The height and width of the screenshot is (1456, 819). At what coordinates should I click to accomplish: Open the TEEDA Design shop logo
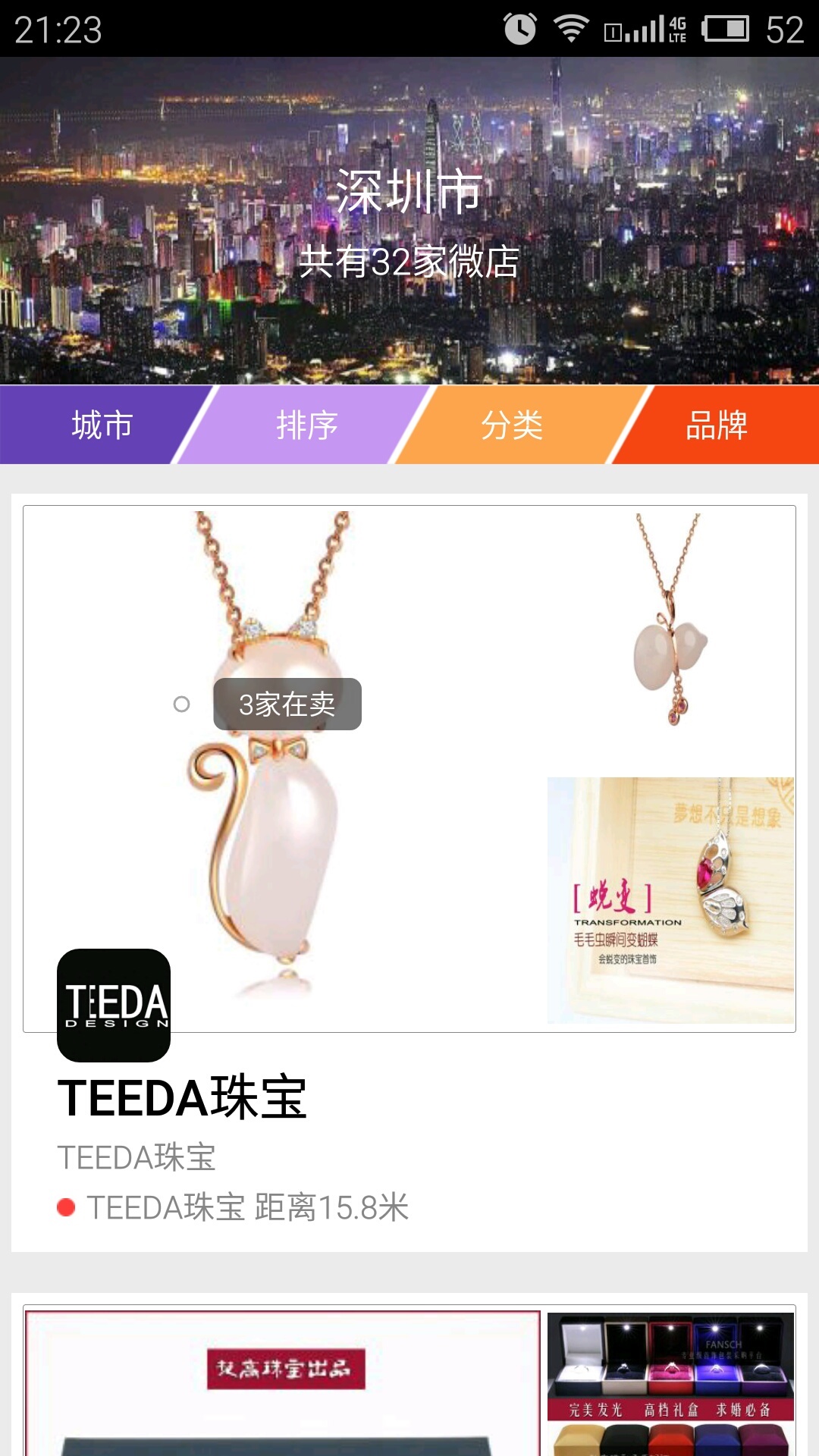coord(114,1005)
